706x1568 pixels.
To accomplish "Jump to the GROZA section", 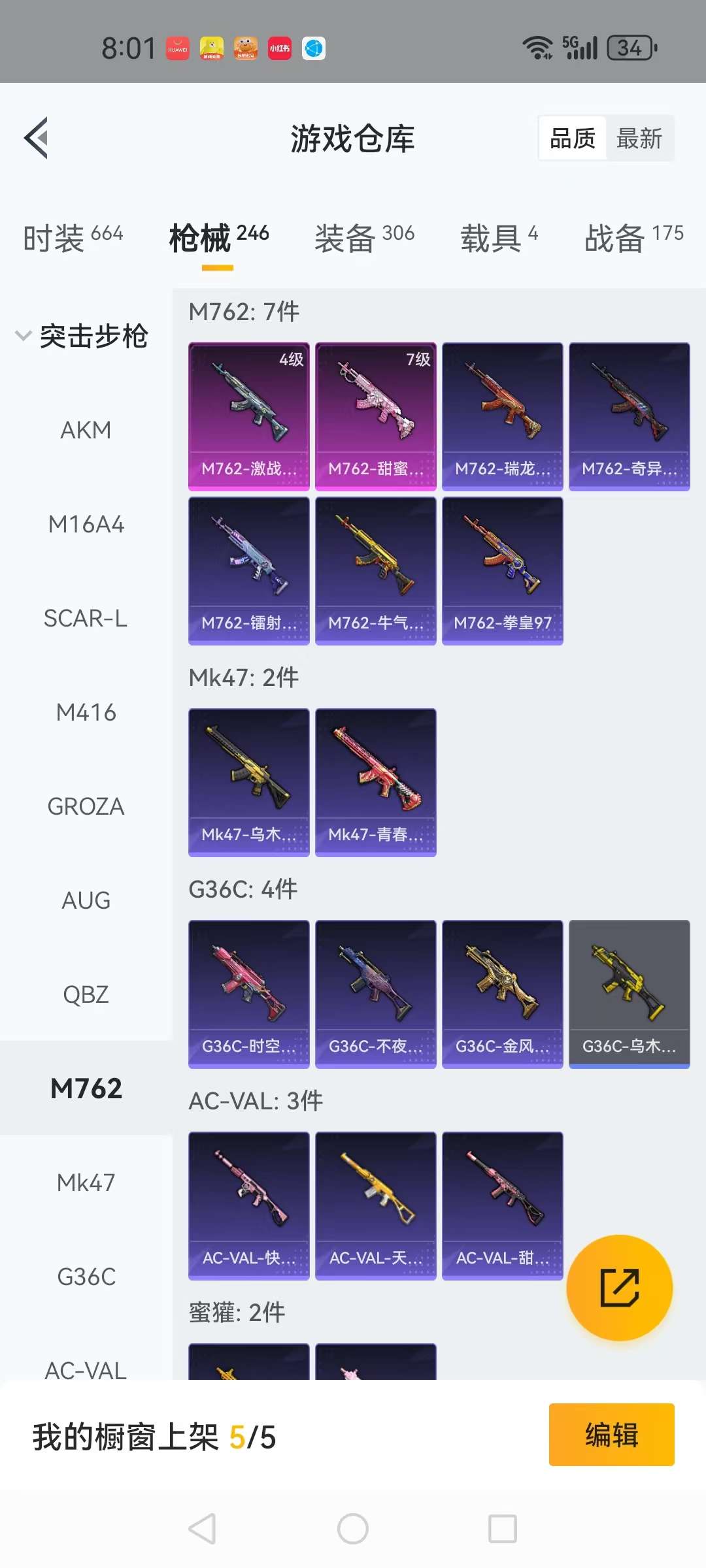I will (x=86, y=806).
